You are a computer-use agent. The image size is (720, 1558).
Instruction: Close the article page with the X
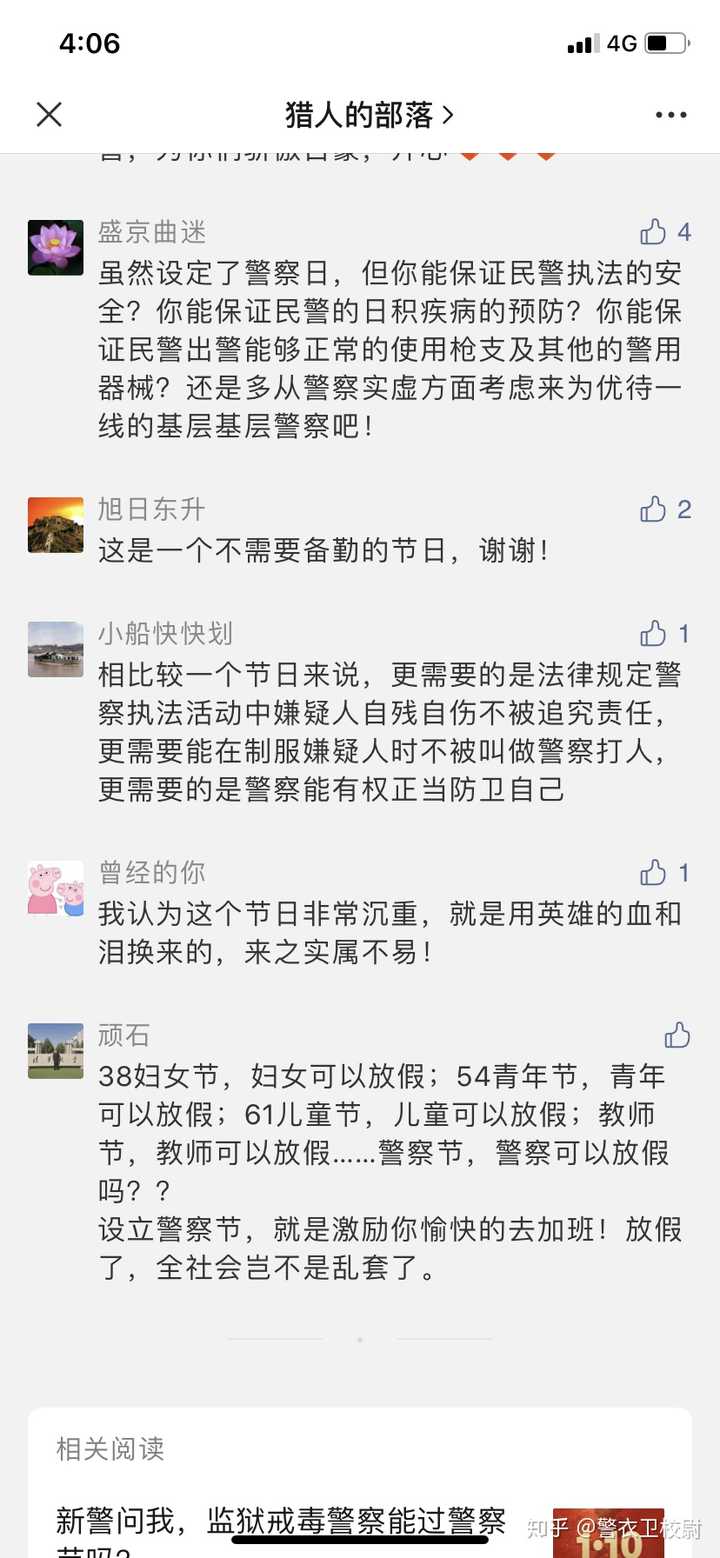click(x=49, y=115)
